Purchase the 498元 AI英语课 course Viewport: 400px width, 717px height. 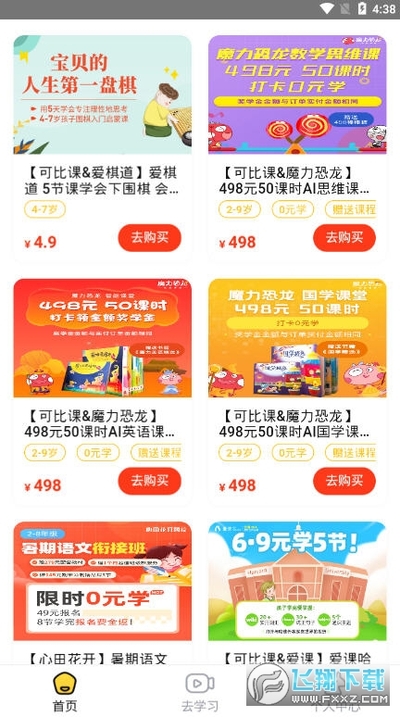[x=149, y=481]
